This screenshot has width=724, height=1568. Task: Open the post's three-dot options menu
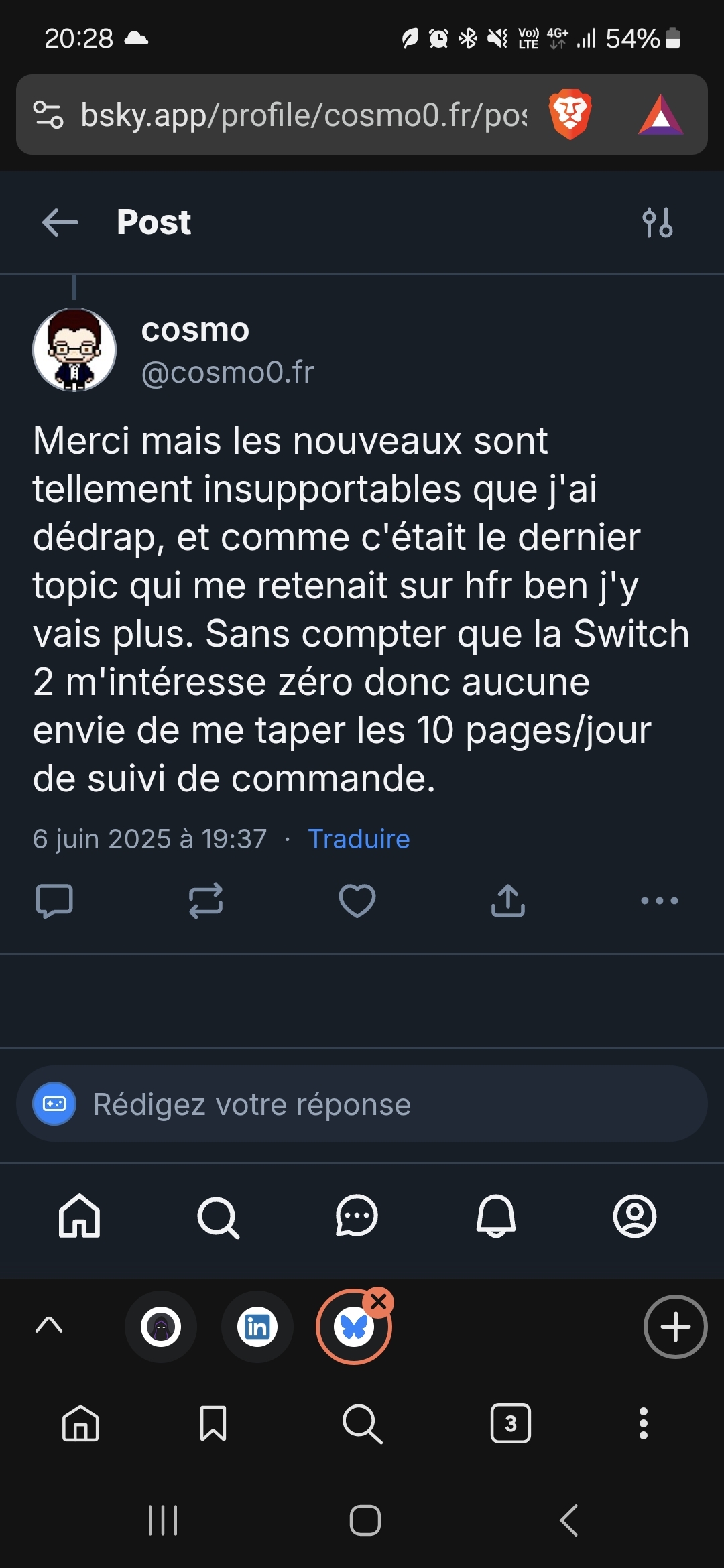659,900
